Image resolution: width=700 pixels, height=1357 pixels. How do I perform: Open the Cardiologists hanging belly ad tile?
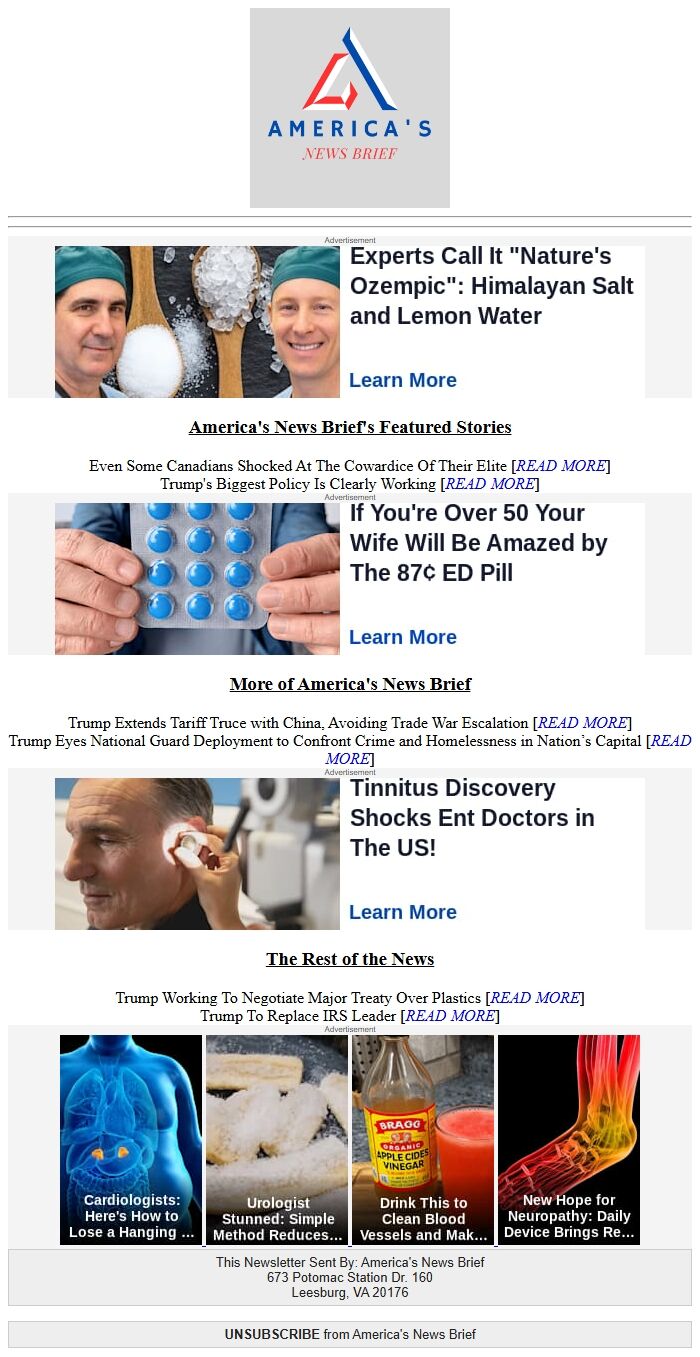[x=131, y=1140]
